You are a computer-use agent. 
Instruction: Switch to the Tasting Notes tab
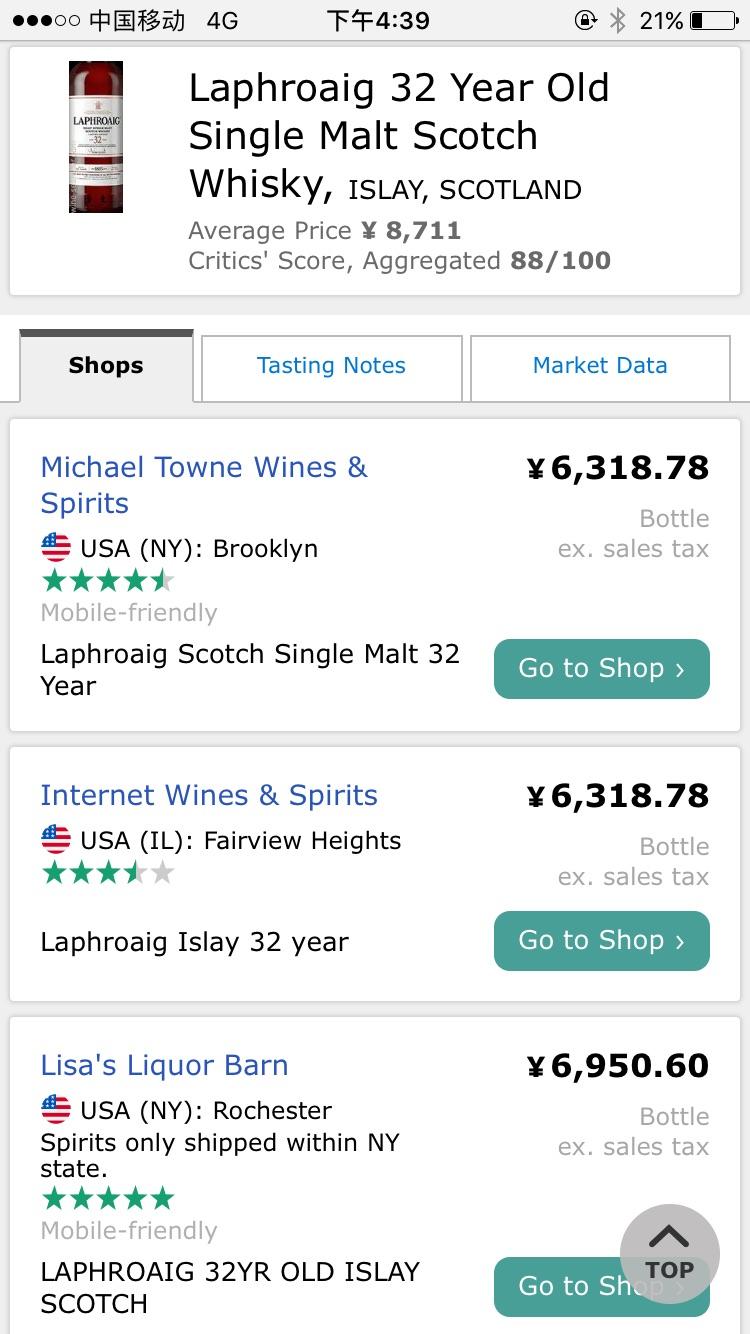coord(330,366)
